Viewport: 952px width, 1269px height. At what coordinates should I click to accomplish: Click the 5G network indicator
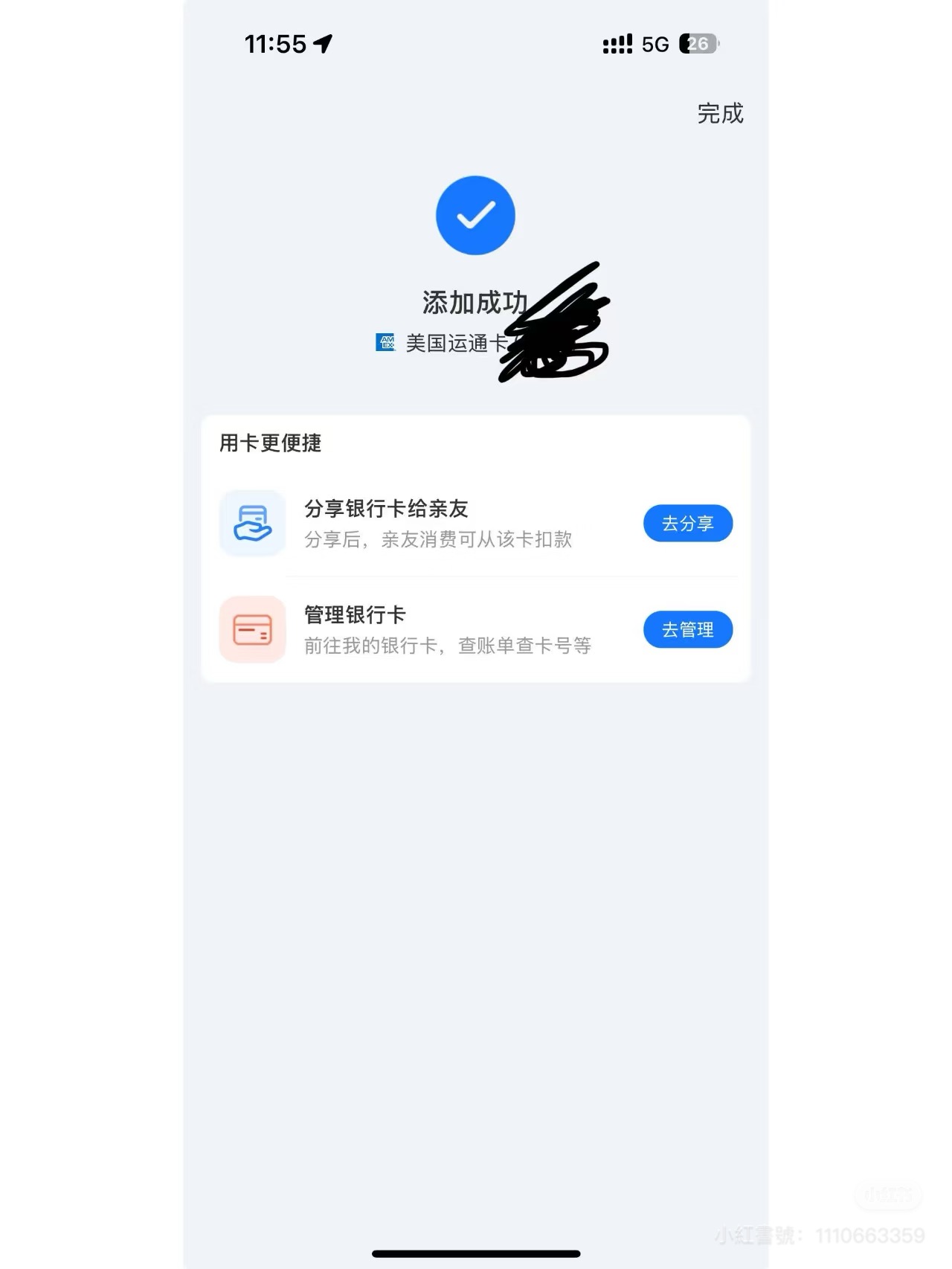(655, 45)
